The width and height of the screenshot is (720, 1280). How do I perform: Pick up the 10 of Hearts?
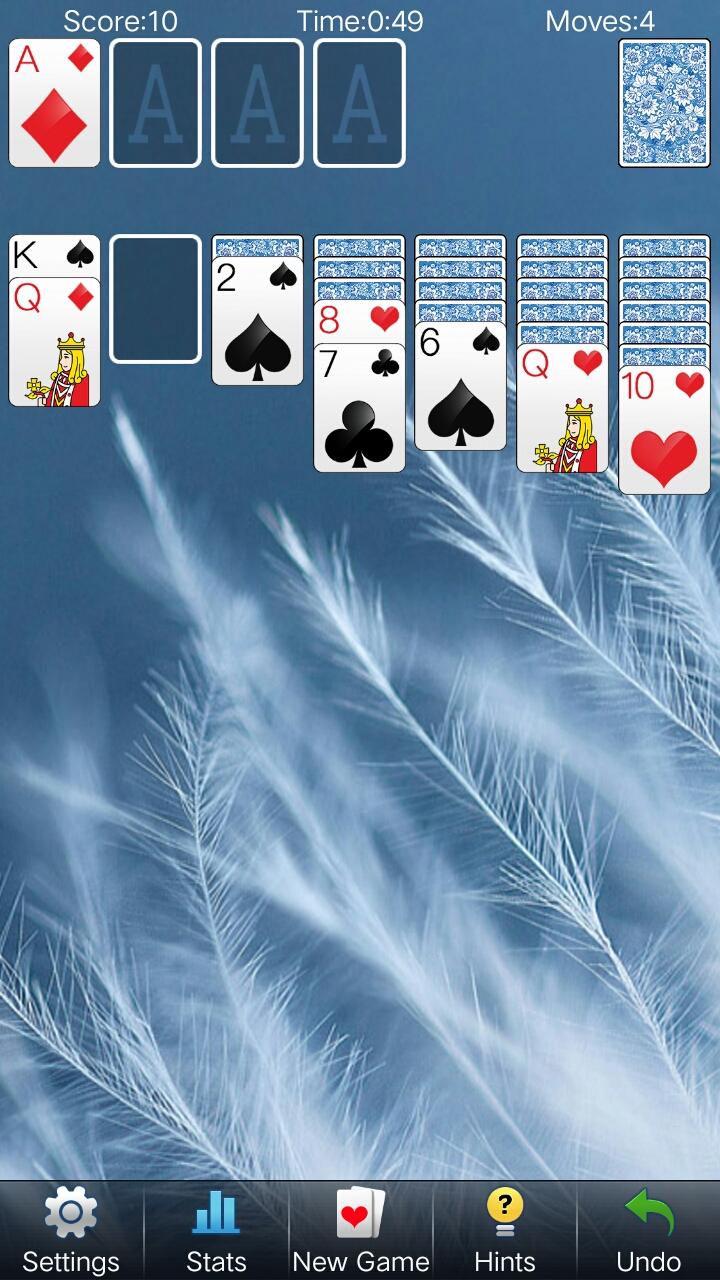pyautogui.click(x=663, y=430)
